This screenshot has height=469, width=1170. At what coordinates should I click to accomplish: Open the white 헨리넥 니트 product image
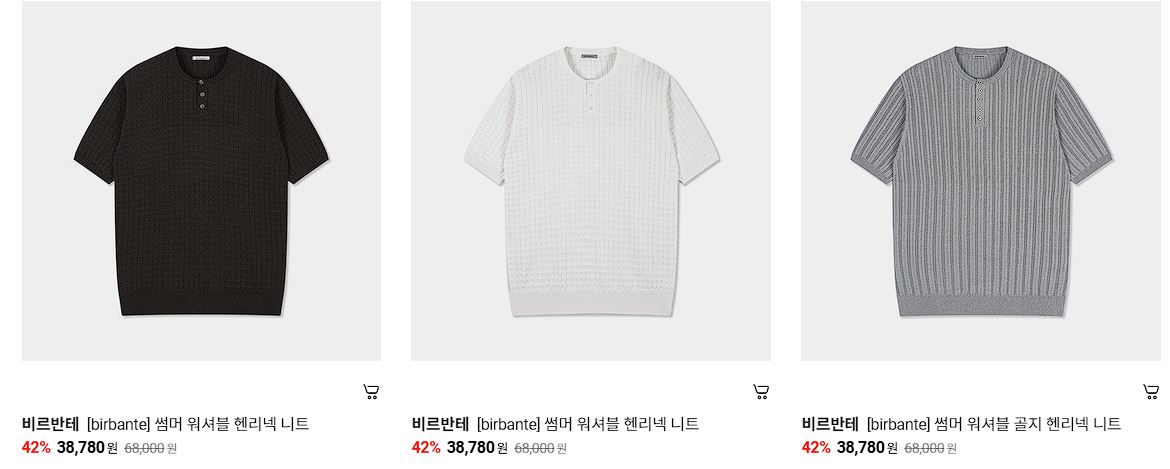(x=591, y=181)
